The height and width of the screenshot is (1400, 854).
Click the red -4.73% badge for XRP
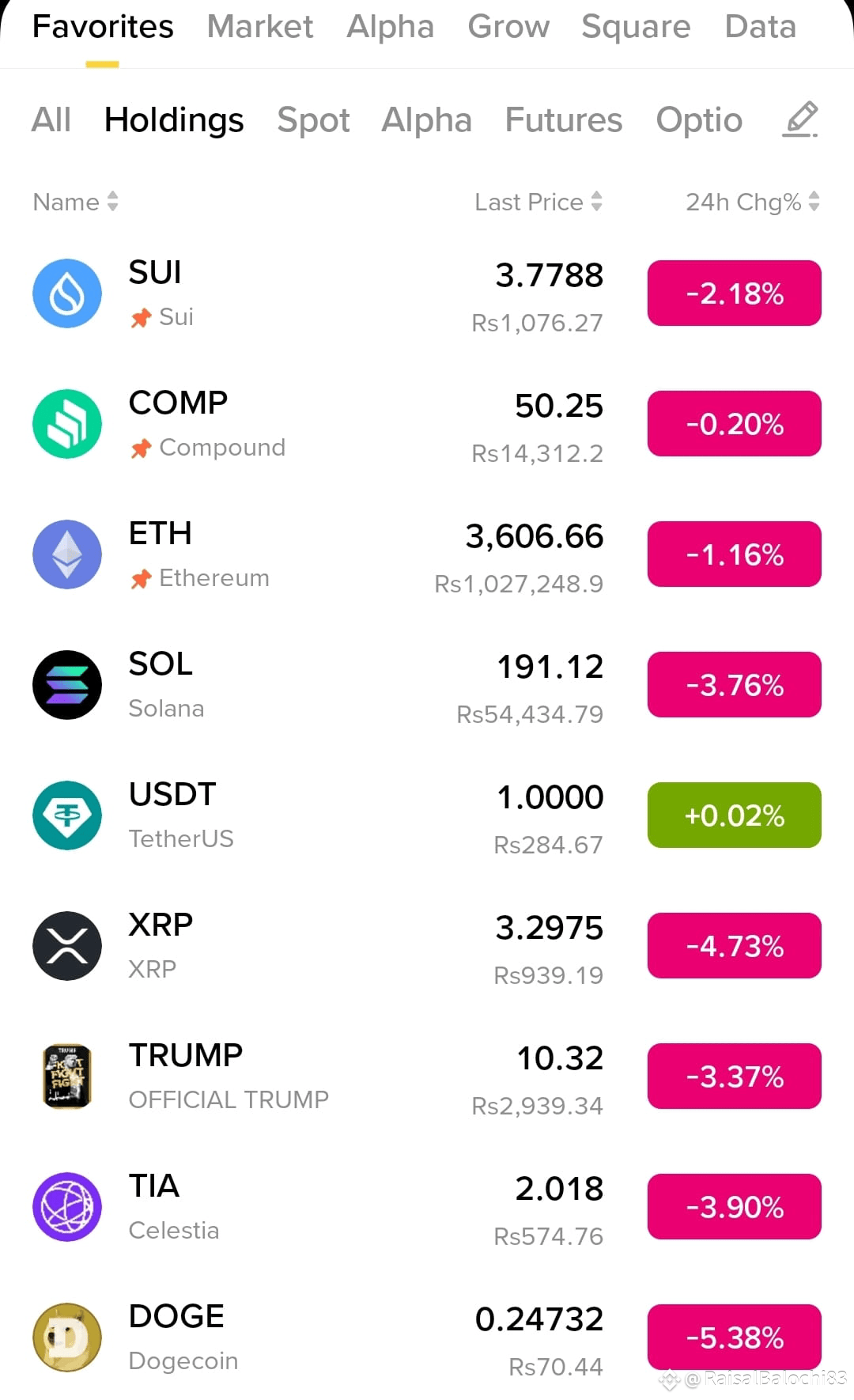734,945
